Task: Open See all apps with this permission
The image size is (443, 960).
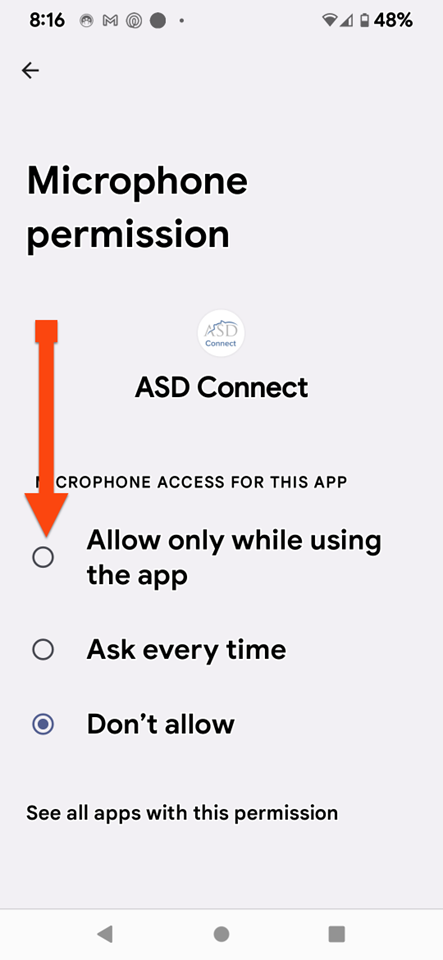Action: coord(182,813)
